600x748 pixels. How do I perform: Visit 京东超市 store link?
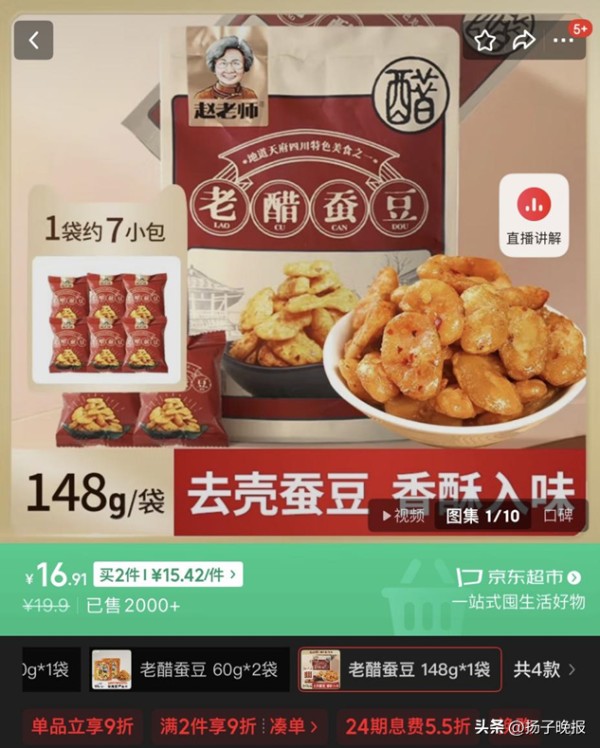[x=520, y=577]
